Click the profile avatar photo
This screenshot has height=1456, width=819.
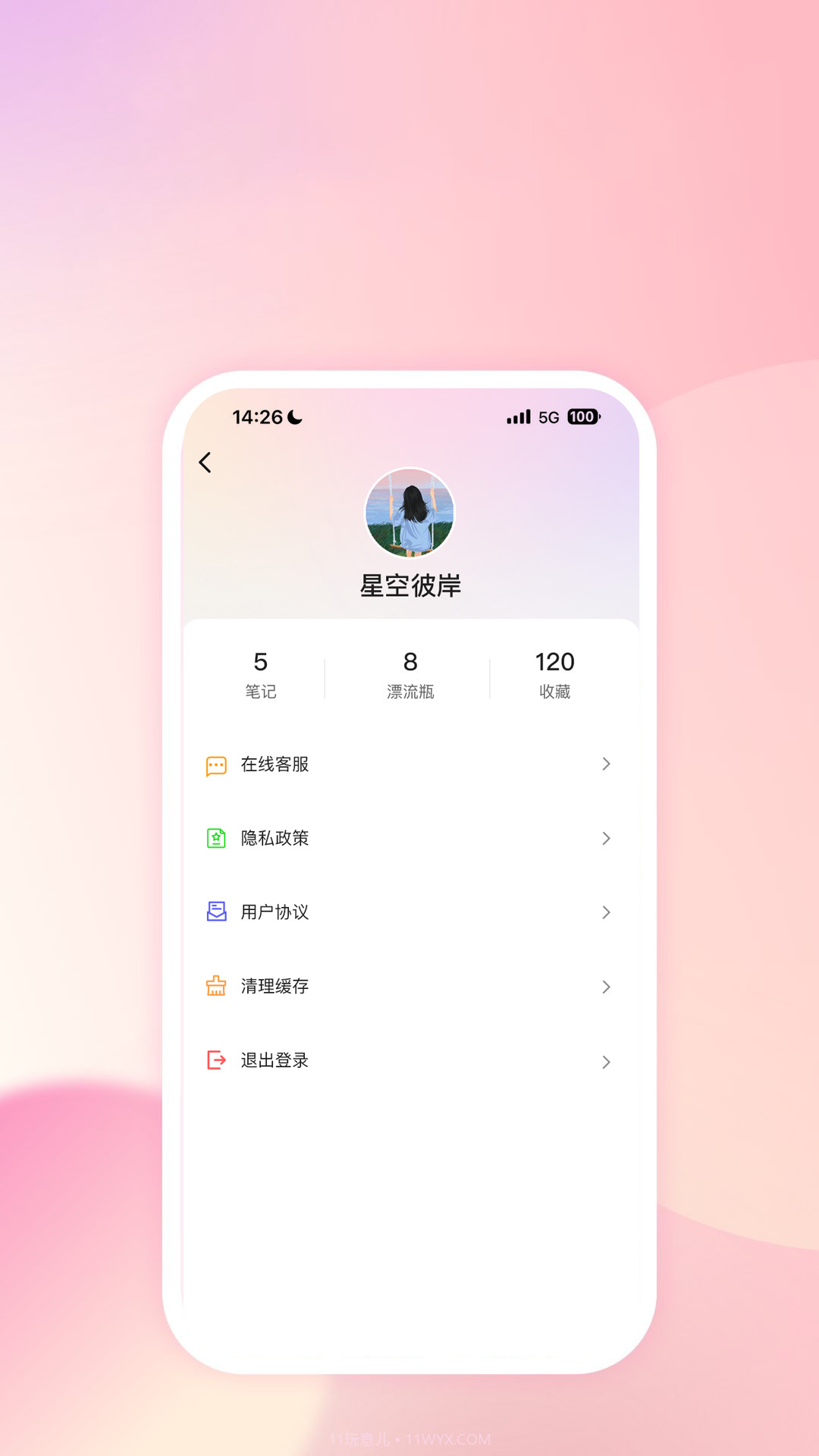tap(409, 513)
